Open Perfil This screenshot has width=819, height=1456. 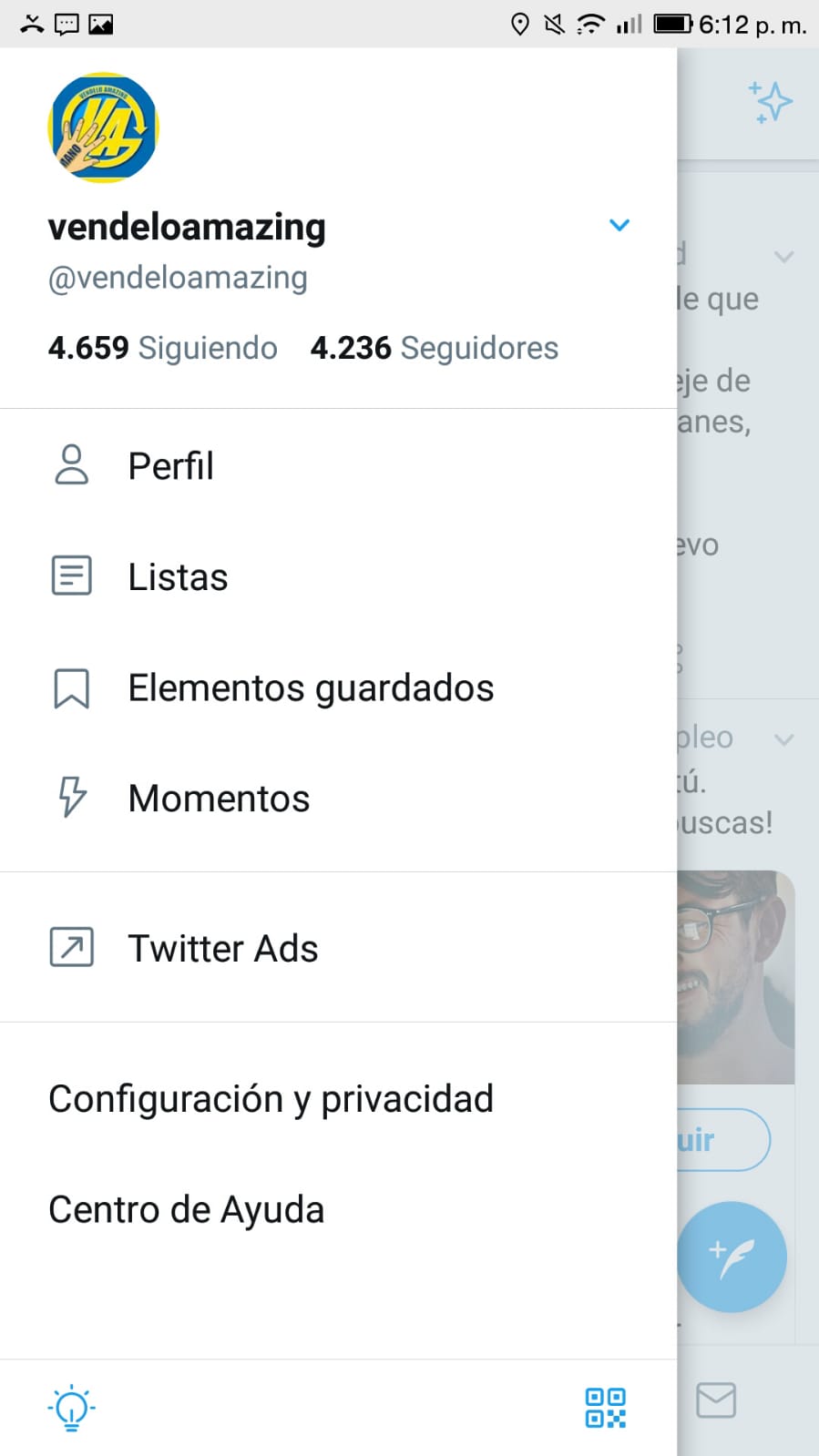pyautogui.click(x=170, y=466)
